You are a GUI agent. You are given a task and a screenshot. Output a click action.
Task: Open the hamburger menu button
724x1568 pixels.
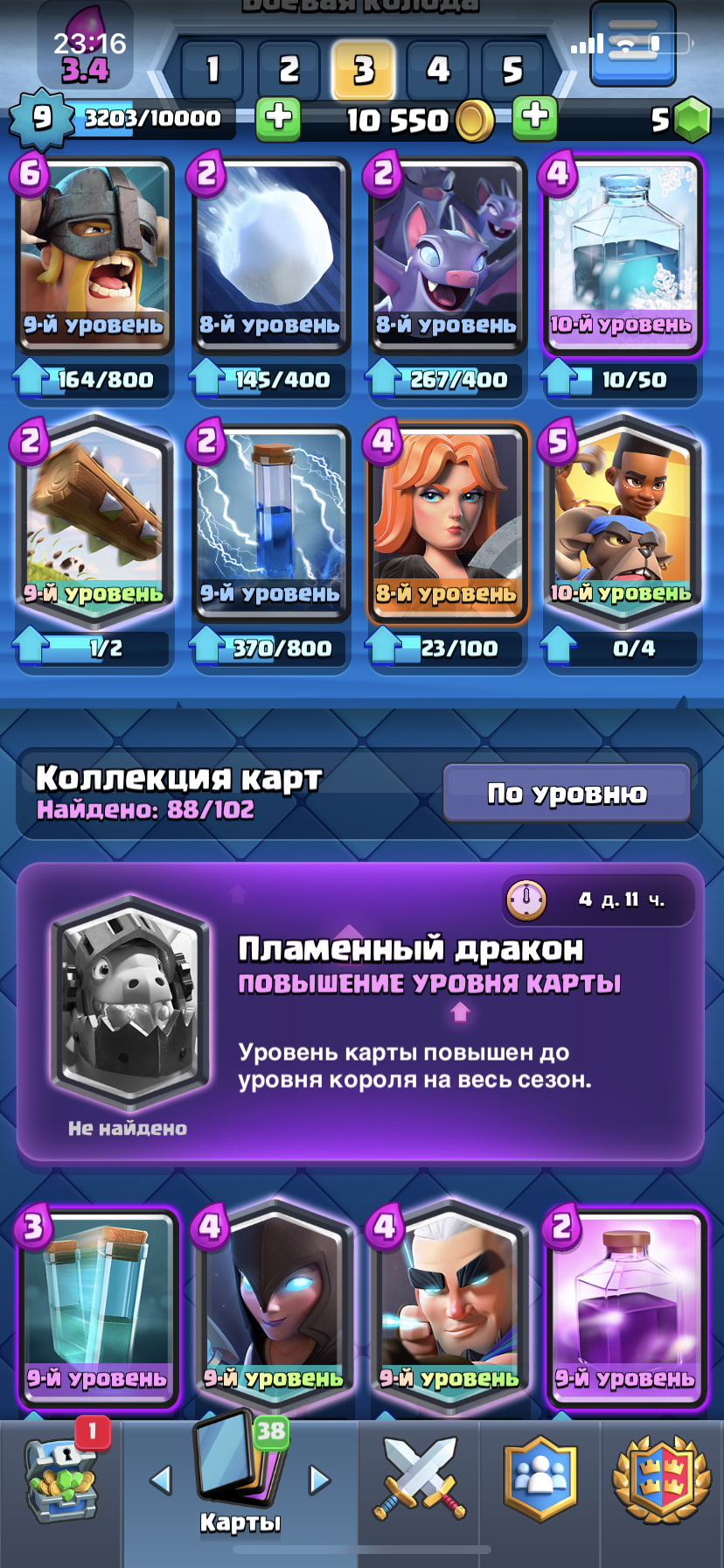[633, 44]
